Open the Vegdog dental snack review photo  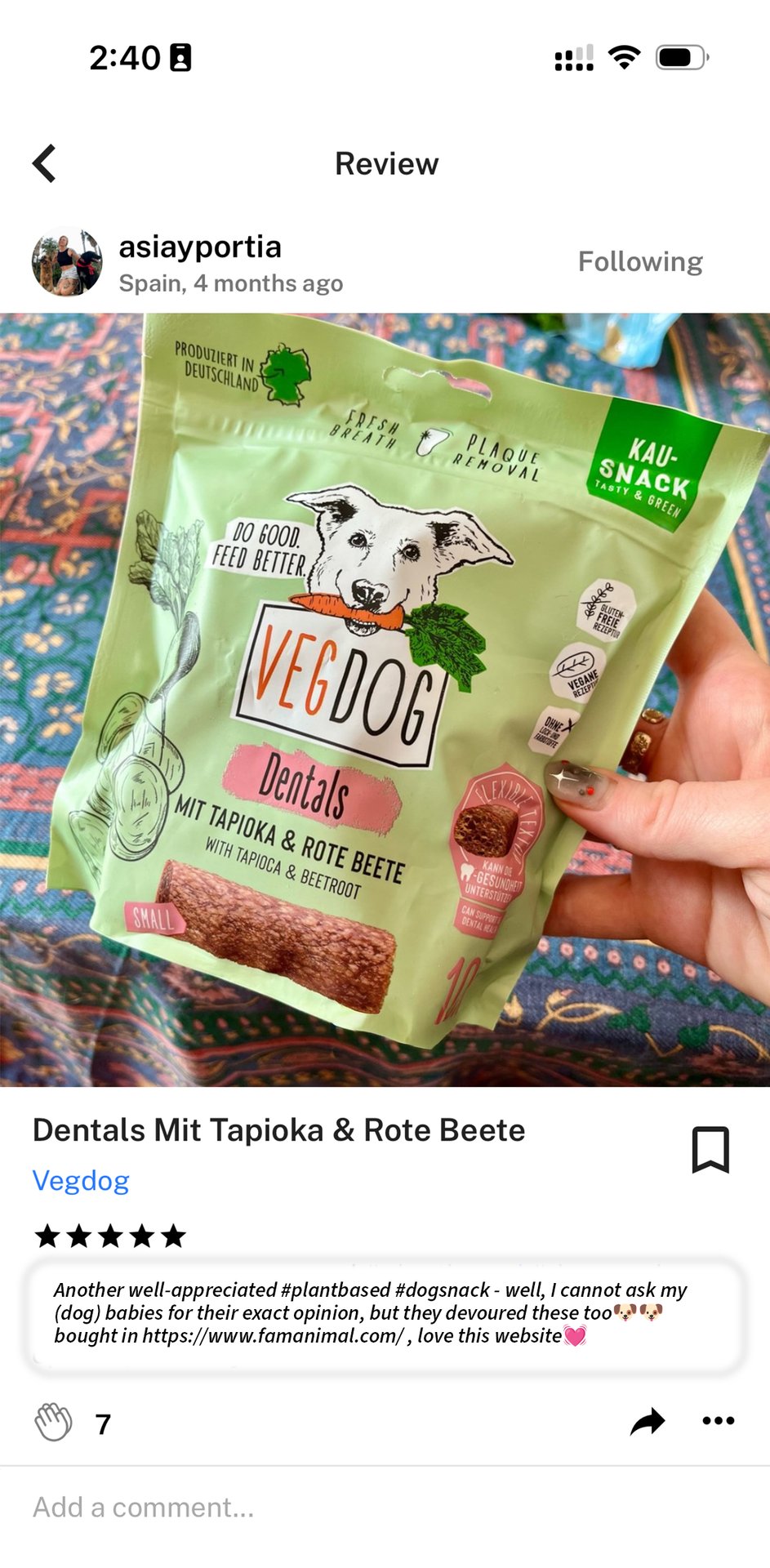(385, 699)
